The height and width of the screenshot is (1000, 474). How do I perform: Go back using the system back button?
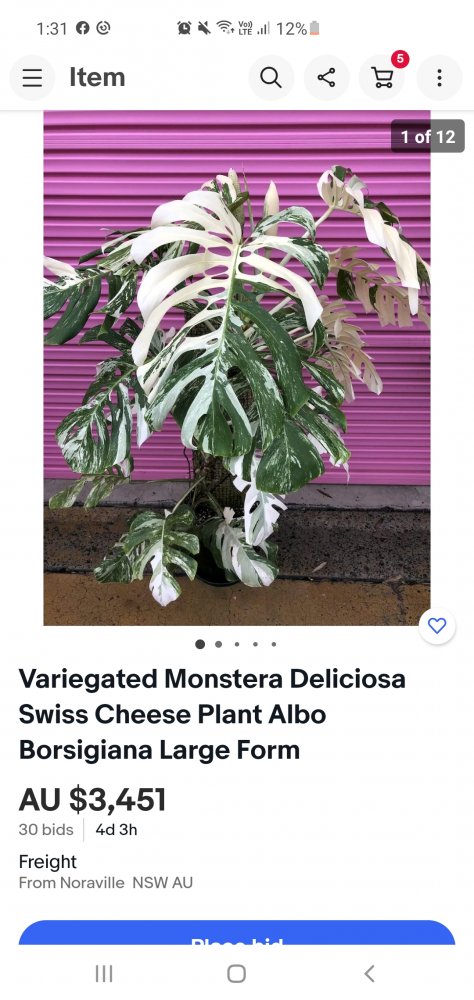[x=369, y=973]
